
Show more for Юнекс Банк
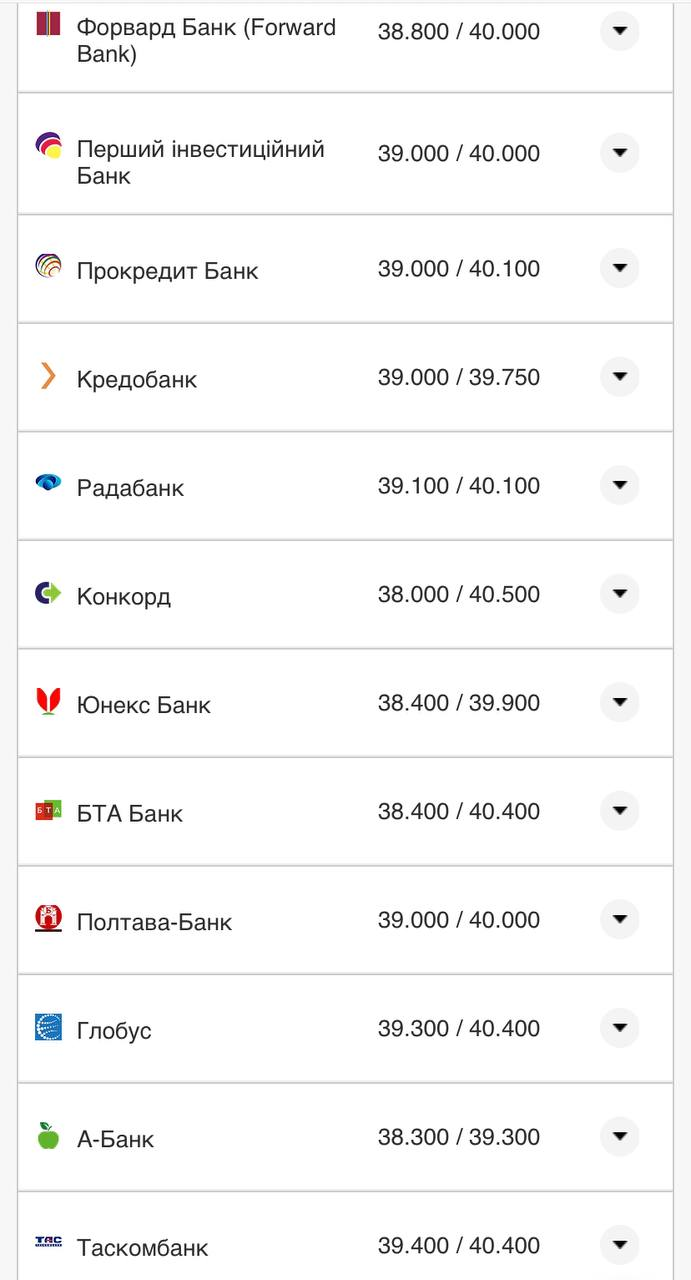[x=619, y=702]
